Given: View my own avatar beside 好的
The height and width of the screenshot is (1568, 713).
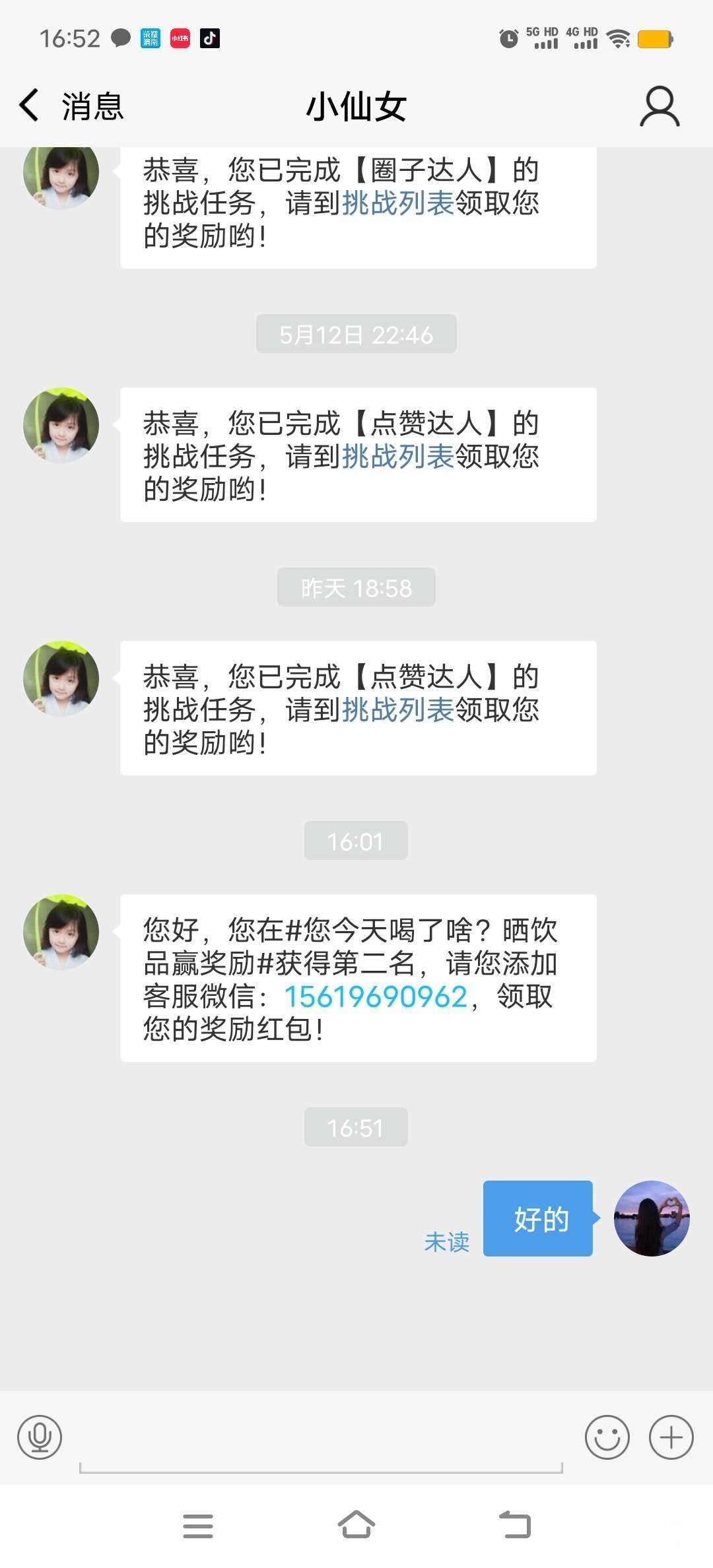Looking at the screenshot, I should point(652,1218).
